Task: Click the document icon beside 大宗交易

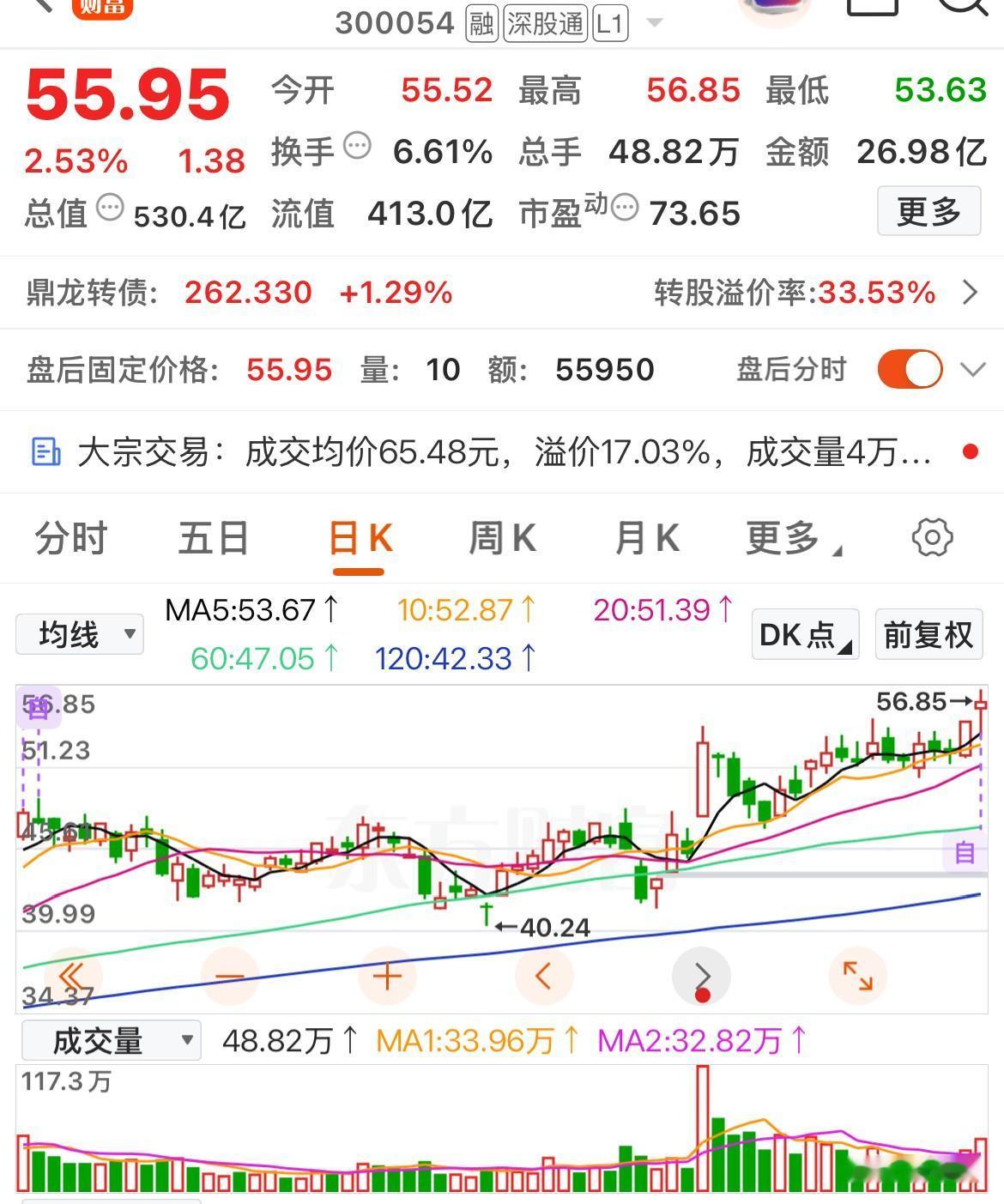Action: [46, 452]
